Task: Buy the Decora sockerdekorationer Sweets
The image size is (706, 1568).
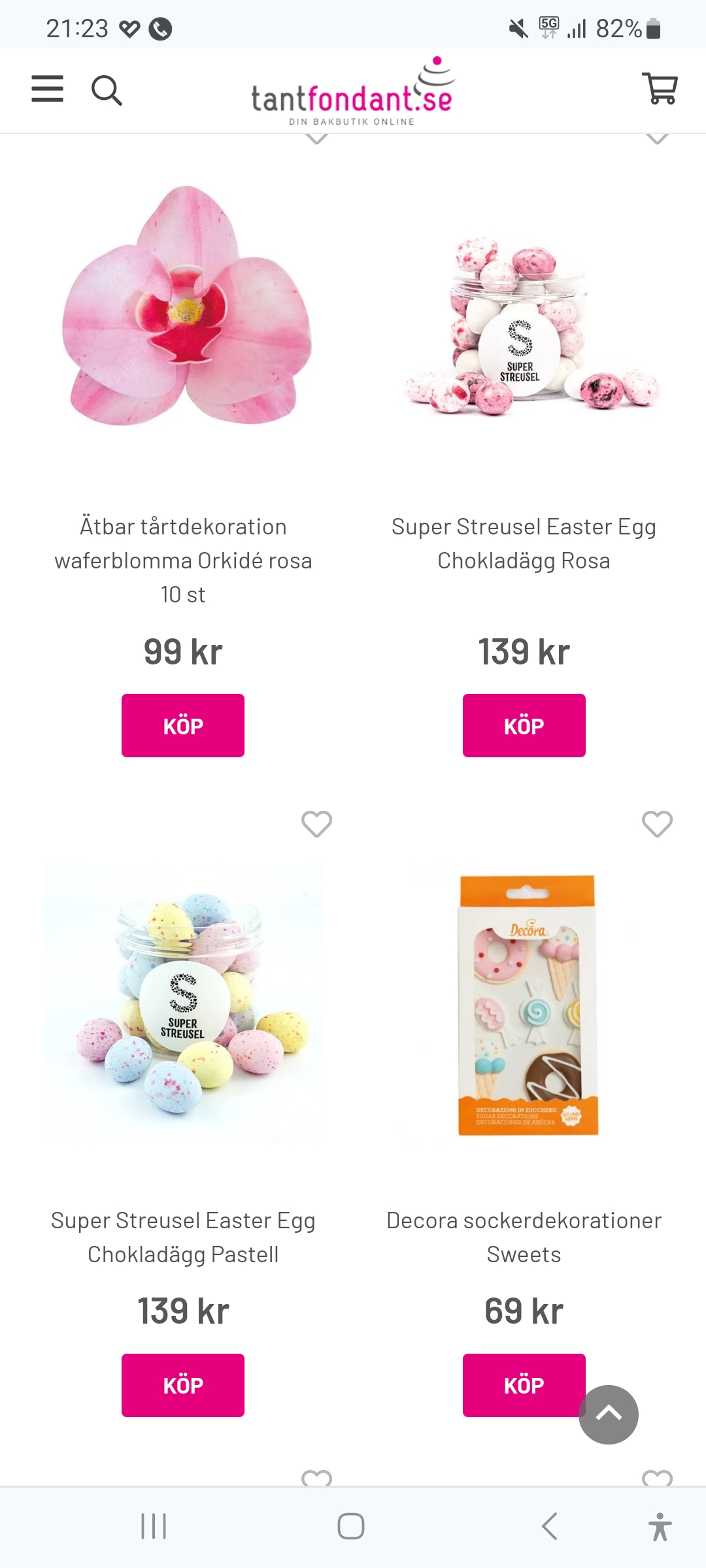Action: coord(516,1385)
